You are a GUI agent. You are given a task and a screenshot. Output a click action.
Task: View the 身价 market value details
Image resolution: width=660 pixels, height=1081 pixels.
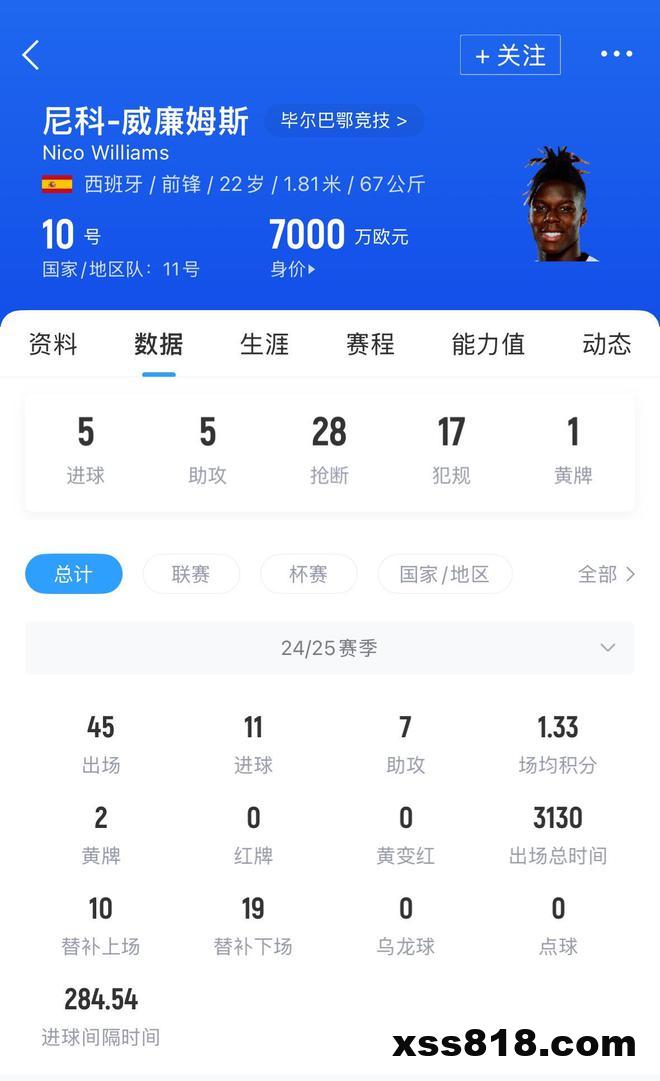[292, 269]
